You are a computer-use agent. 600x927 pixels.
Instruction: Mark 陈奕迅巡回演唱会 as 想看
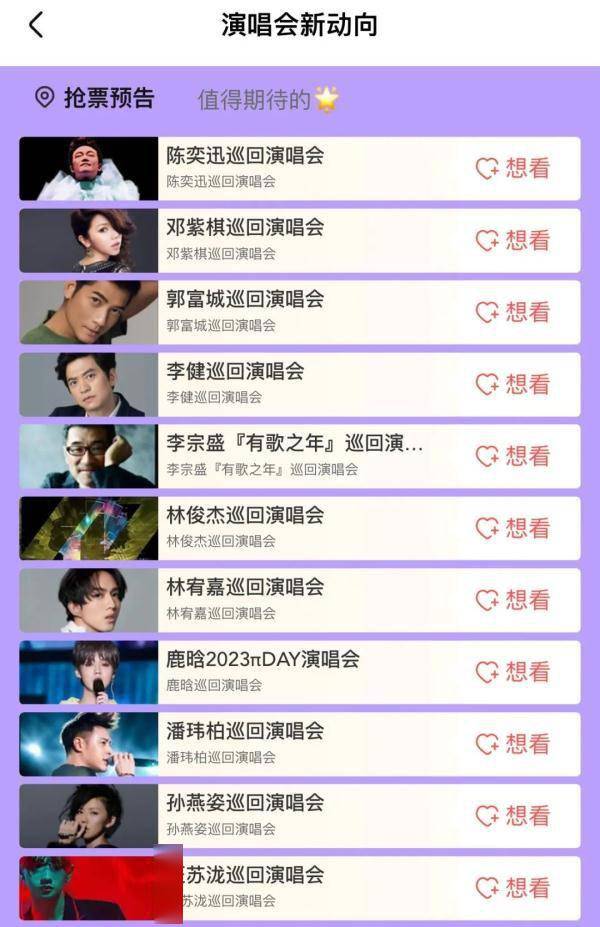point(513,168)
